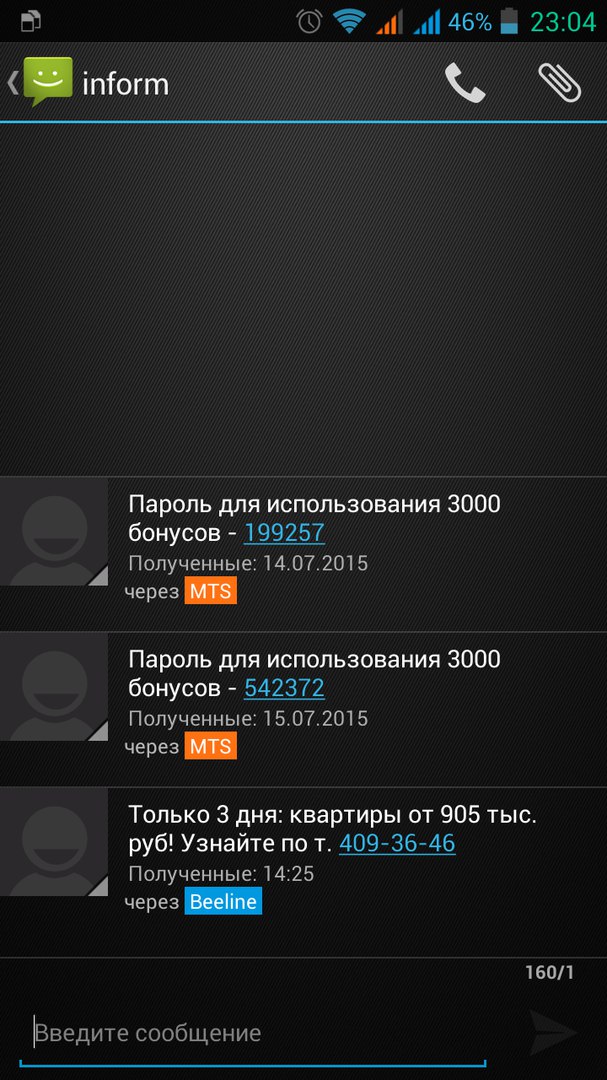Open the avatar of the Beeline message
The width and height of the screenshot is (607, 1080).
54,842
